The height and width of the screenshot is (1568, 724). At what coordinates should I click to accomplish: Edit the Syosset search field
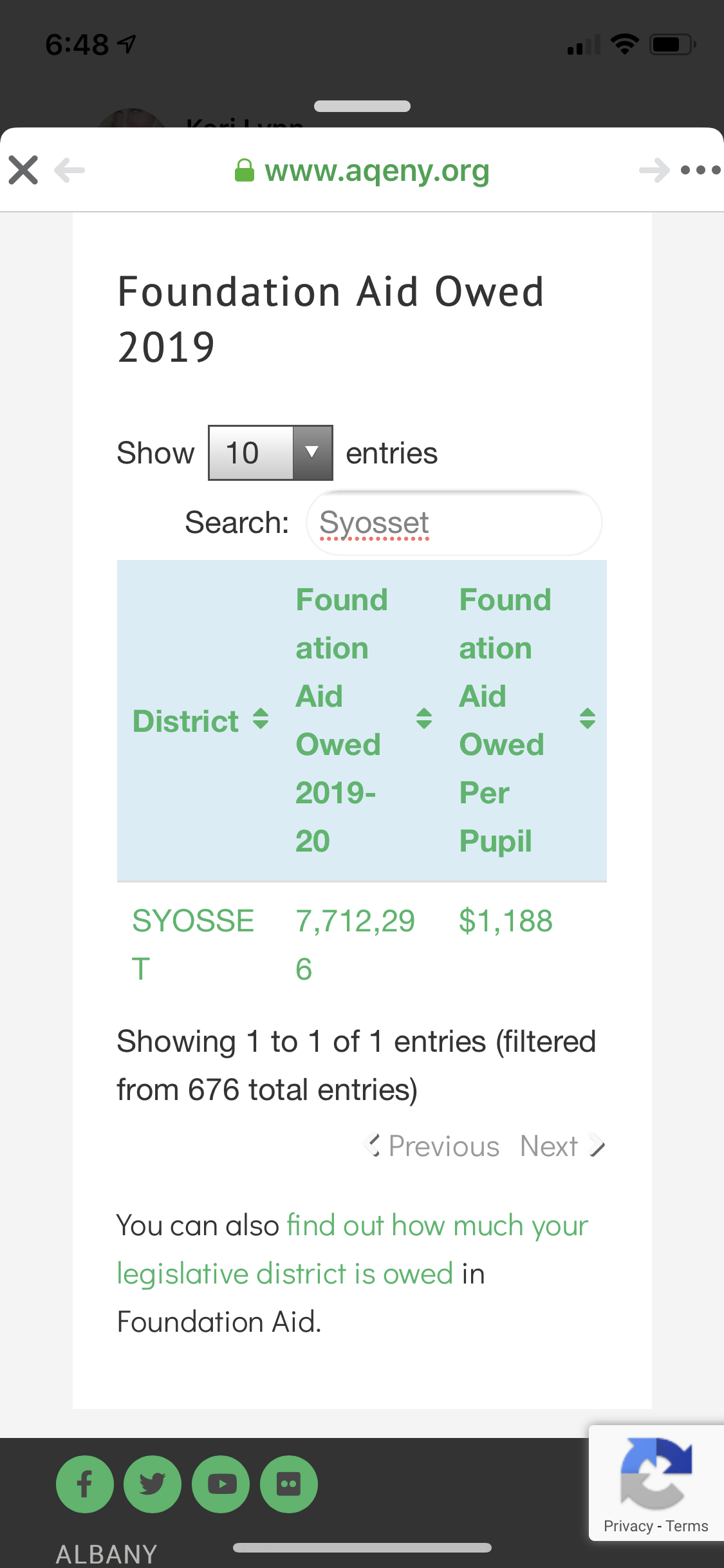[x=454, y=523]
